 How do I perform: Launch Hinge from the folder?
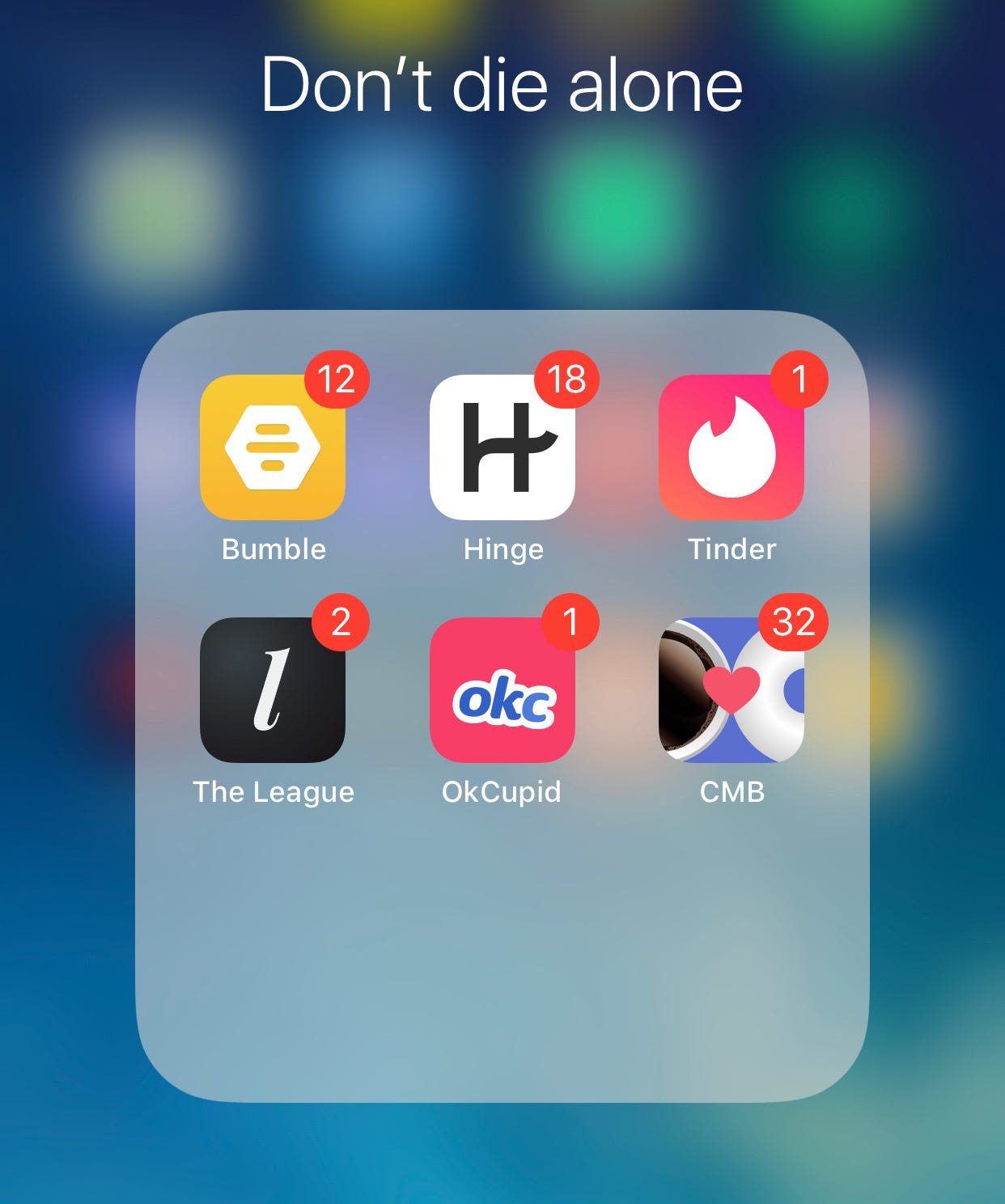(502, 447)
